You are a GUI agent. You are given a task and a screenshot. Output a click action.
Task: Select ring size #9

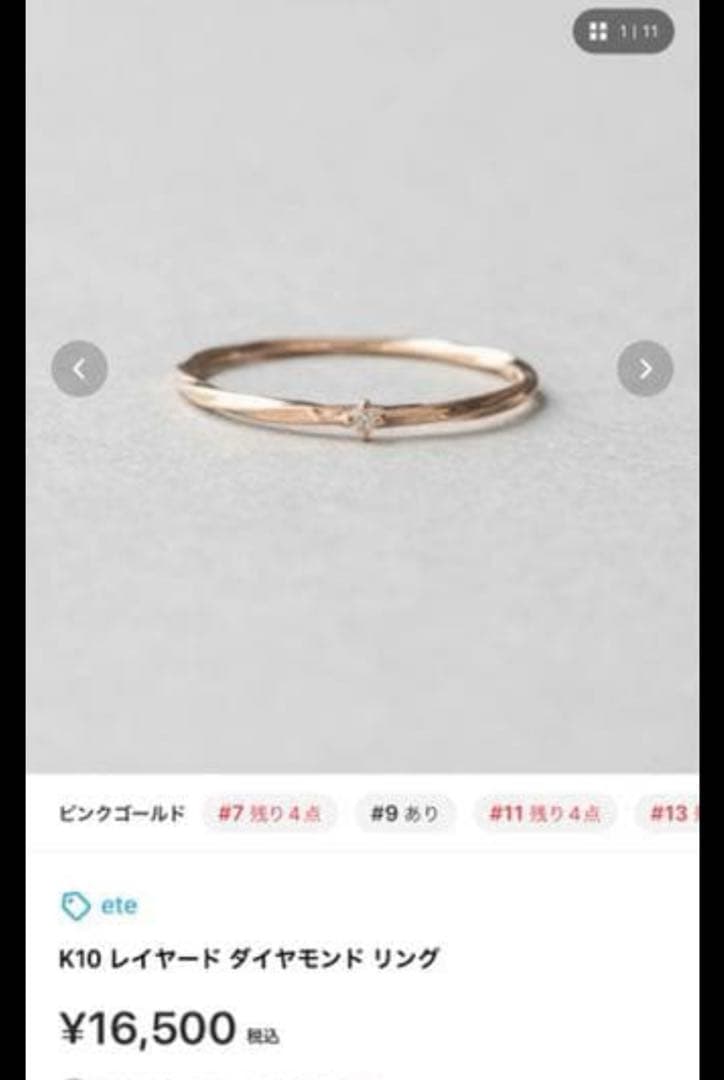(x=404, y=813)
